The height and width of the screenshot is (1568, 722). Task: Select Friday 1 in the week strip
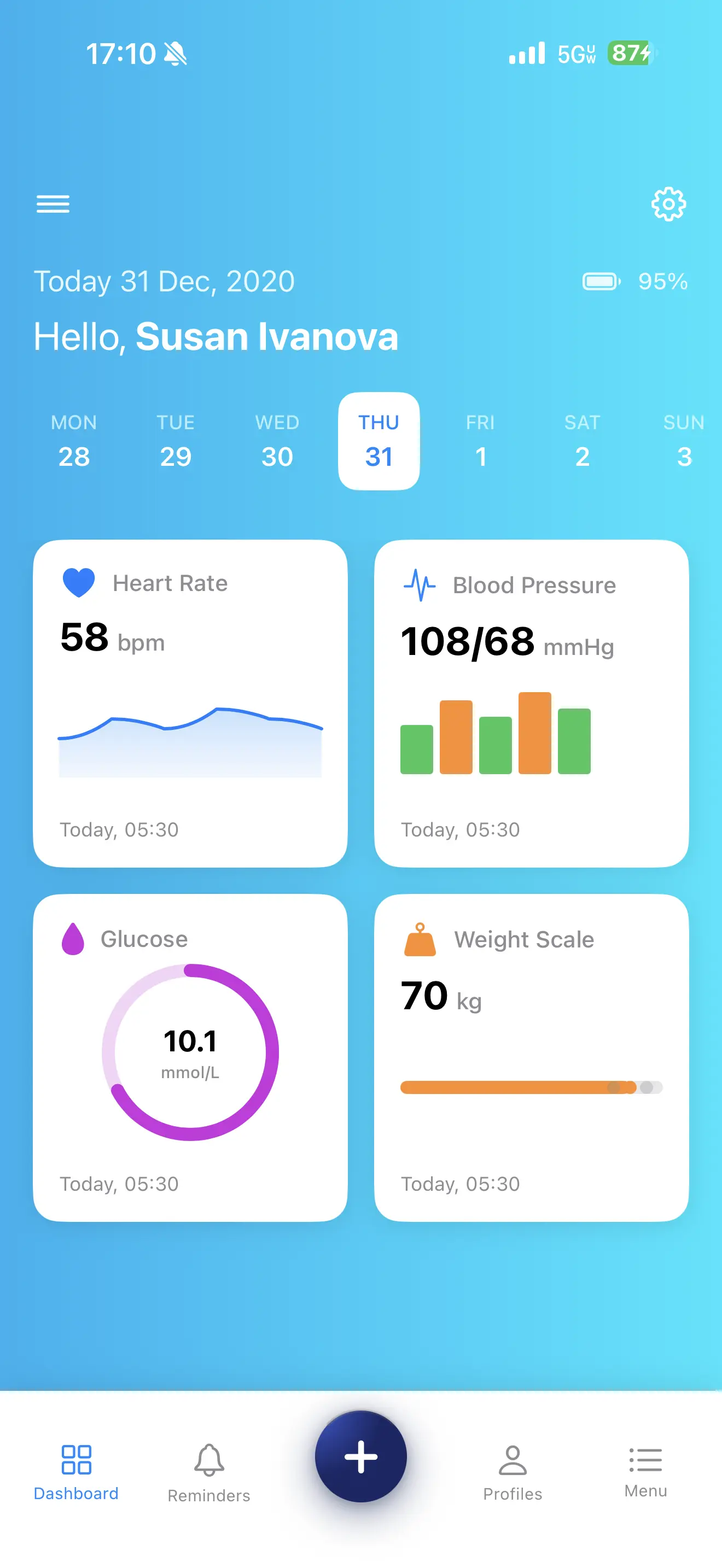480,441
